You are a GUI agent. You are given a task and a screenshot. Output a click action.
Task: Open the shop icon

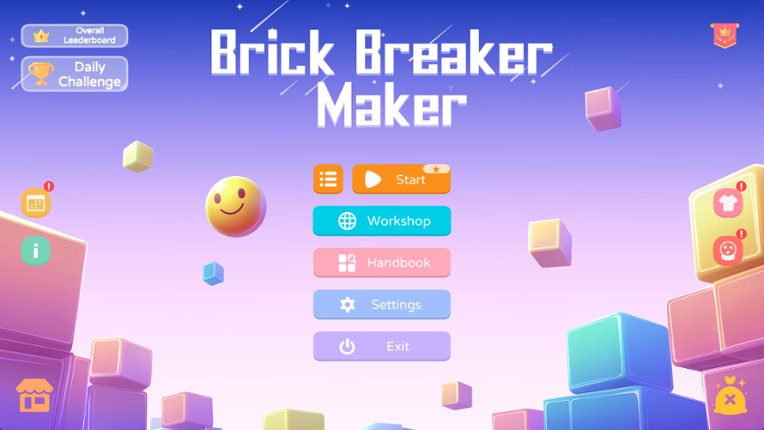point(33,396)
